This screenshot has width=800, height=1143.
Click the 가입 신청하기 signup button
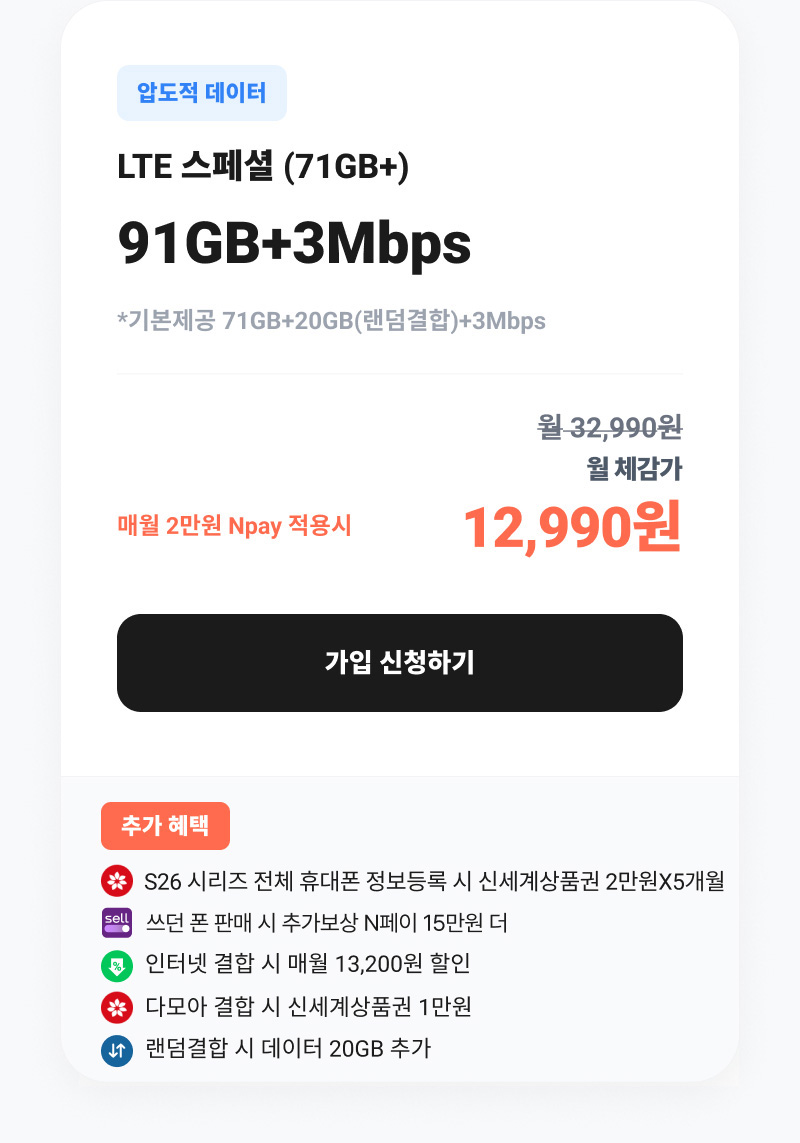[x=400, y=662]
